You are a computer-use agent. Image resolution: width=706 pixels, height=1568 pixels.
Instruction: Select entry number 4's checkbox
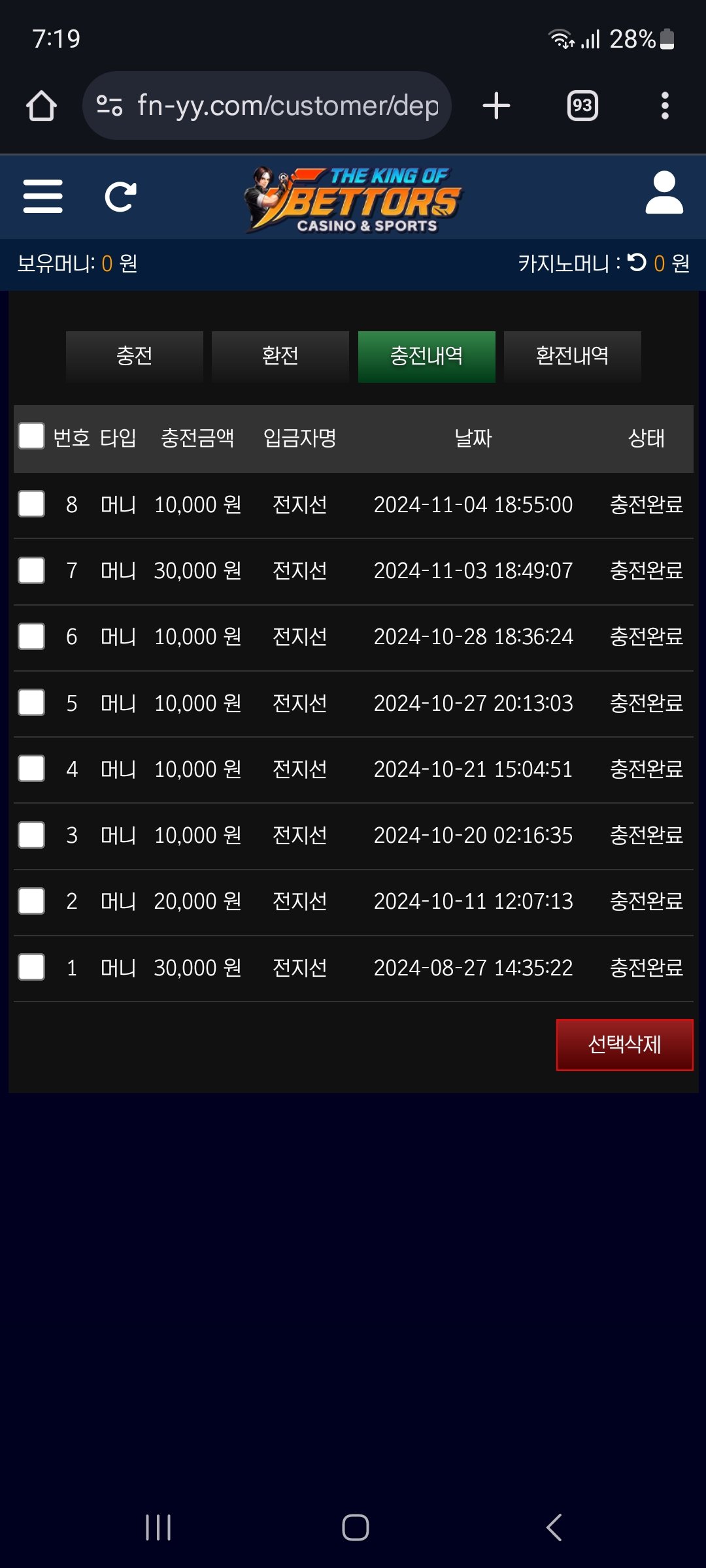point(31,769)
